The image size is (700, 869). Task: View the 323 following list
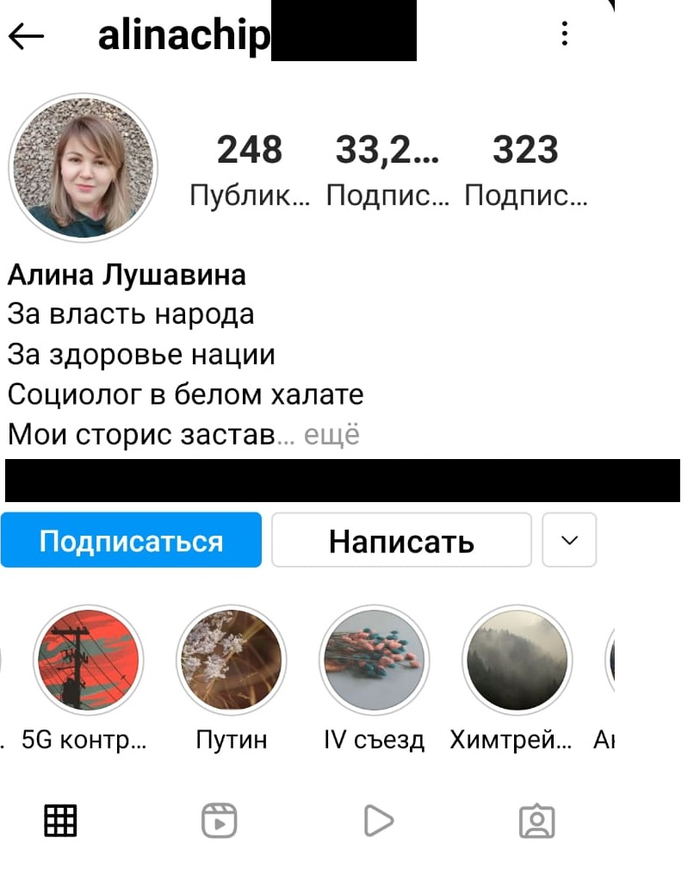525,168
